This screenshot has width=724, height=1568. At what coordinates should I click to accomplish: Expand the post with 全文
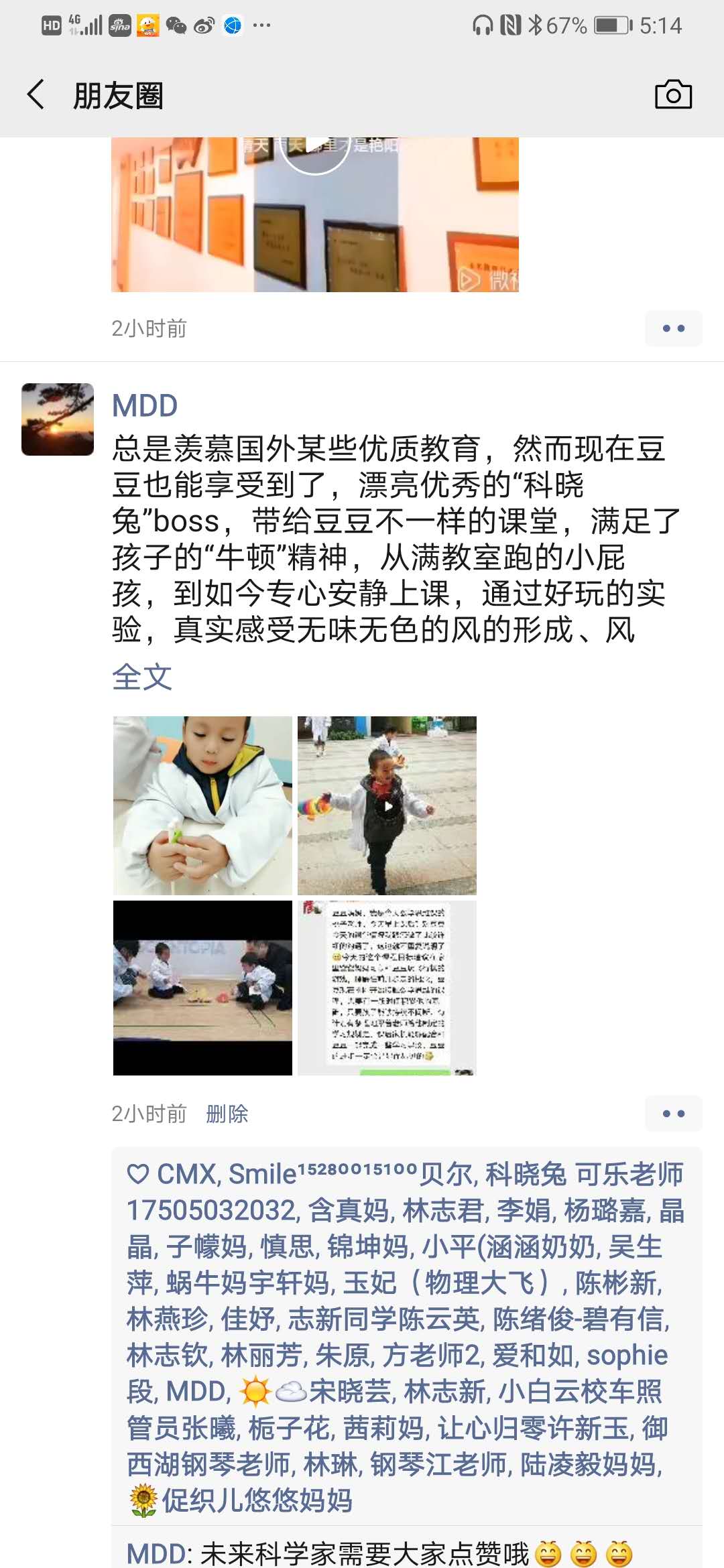coord(142,677)
